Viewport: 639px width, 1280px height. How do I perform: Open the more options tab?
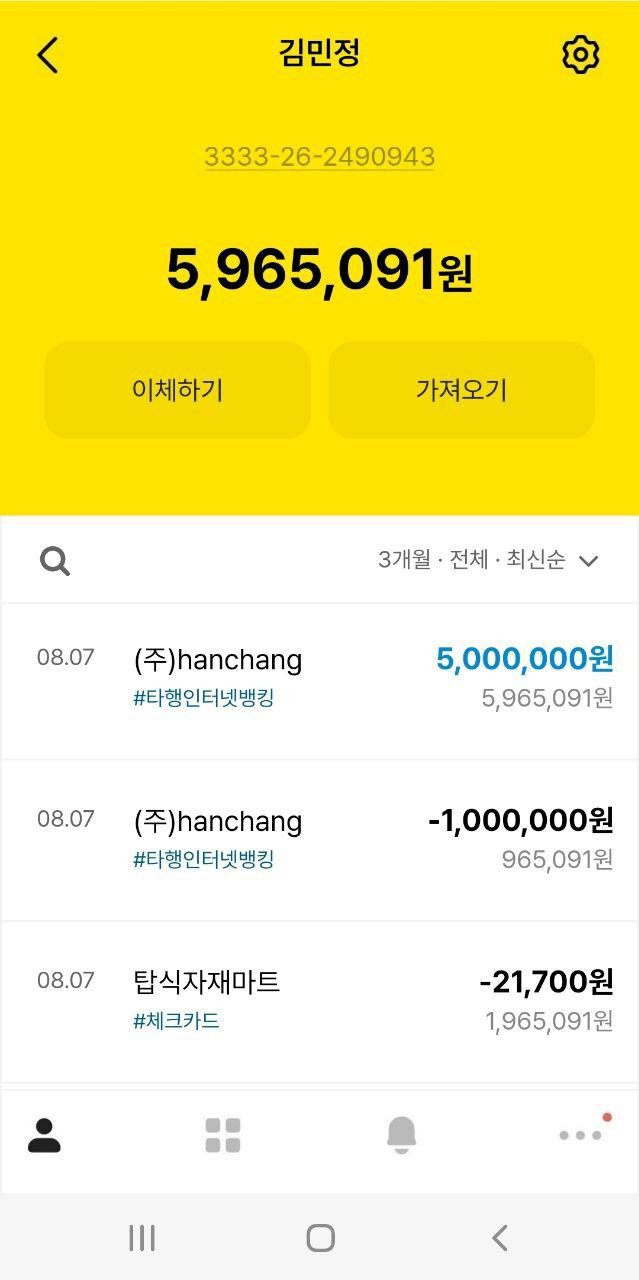[582, 1135]
